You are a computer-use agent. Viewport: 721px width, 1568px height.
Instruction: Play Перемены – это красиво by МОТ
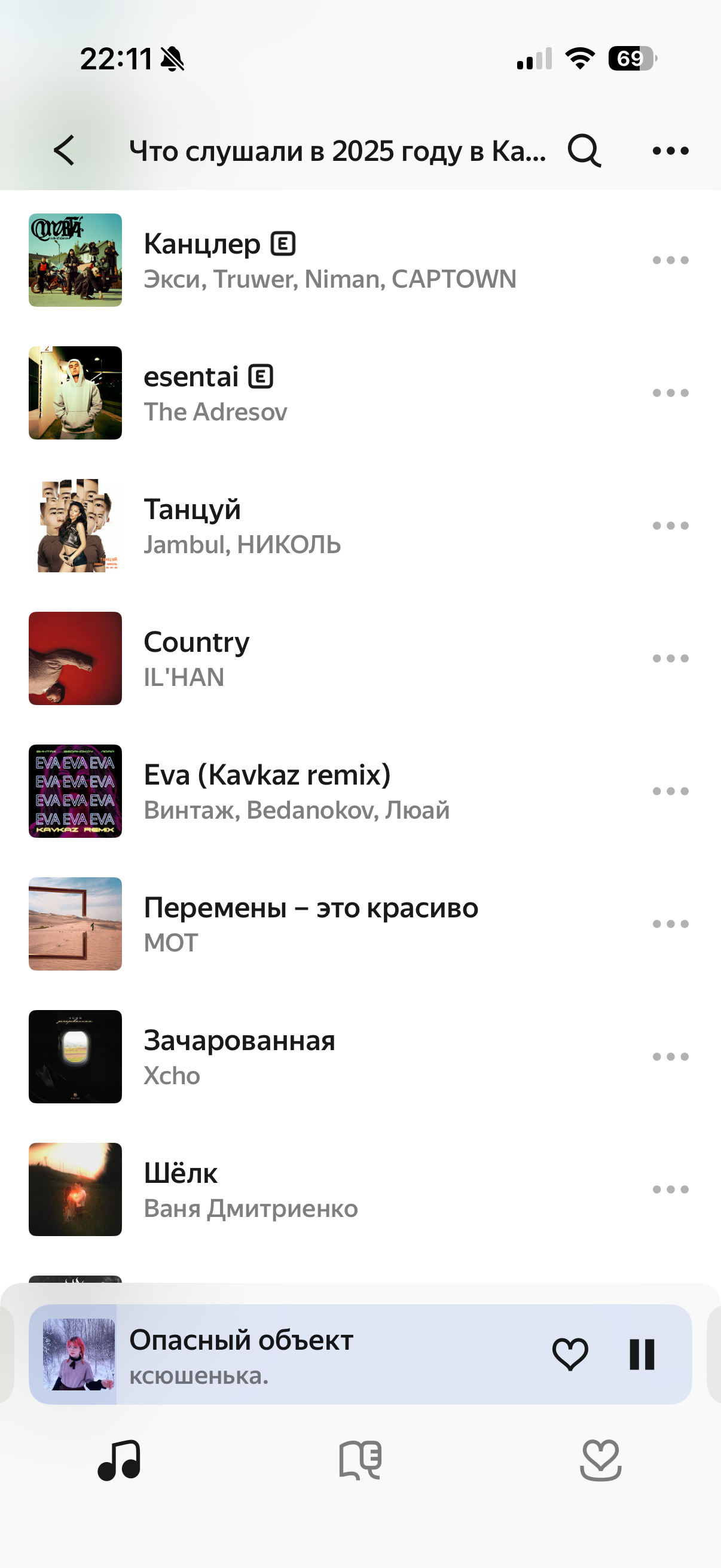(x=329, y=924)
